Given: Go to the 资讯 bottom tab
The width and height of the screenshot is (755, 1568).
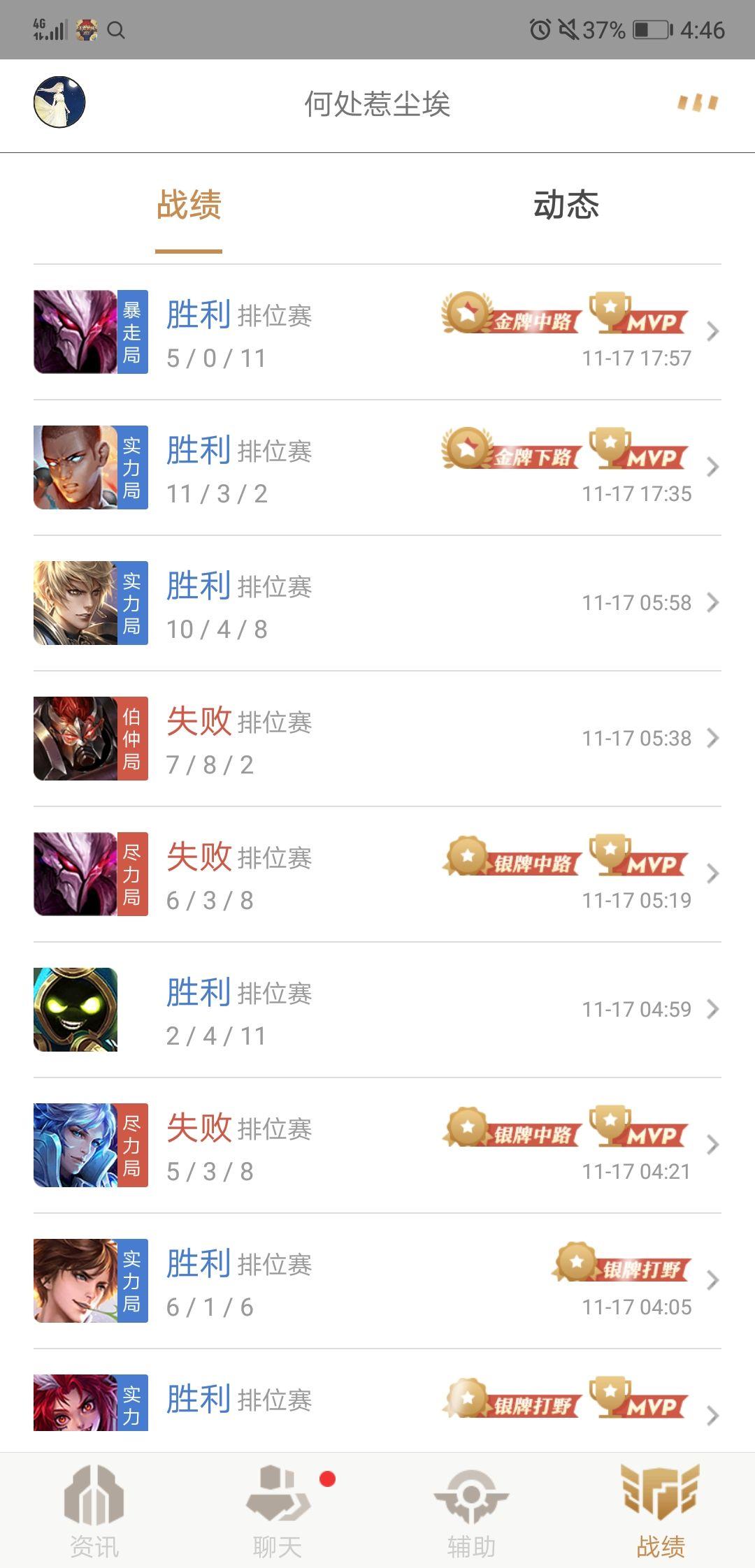Looking at the screenshot, I should (x=94, y=1511).
